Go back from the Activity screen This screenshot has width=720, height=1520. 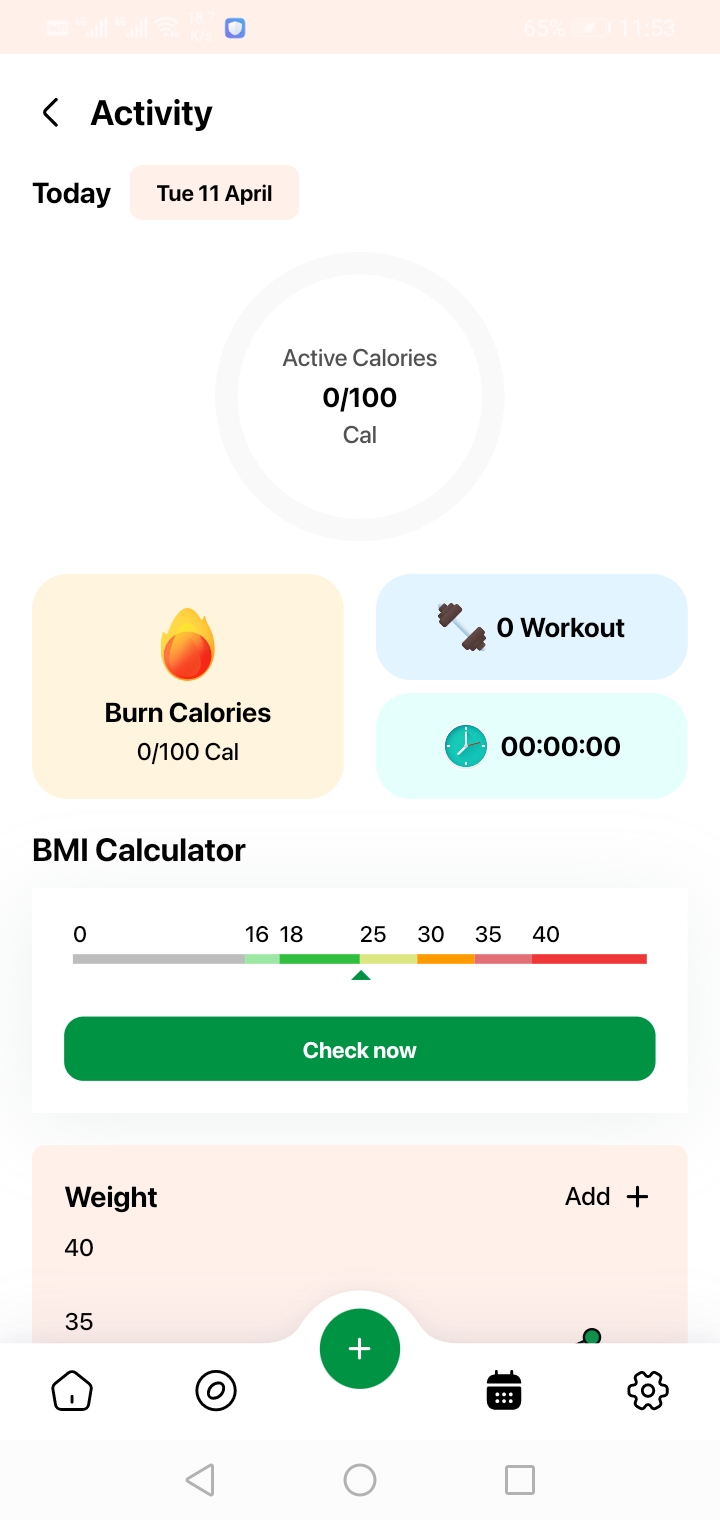50,113
